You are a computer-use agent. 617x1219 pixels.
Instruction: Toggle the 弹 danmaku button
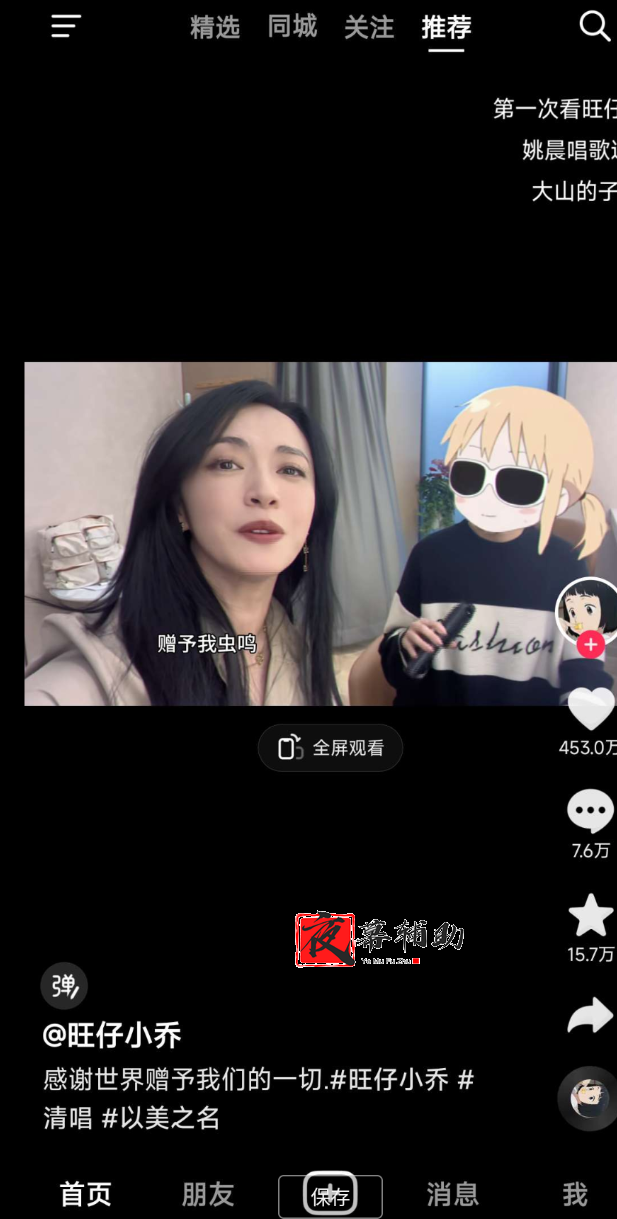point(64,986)
